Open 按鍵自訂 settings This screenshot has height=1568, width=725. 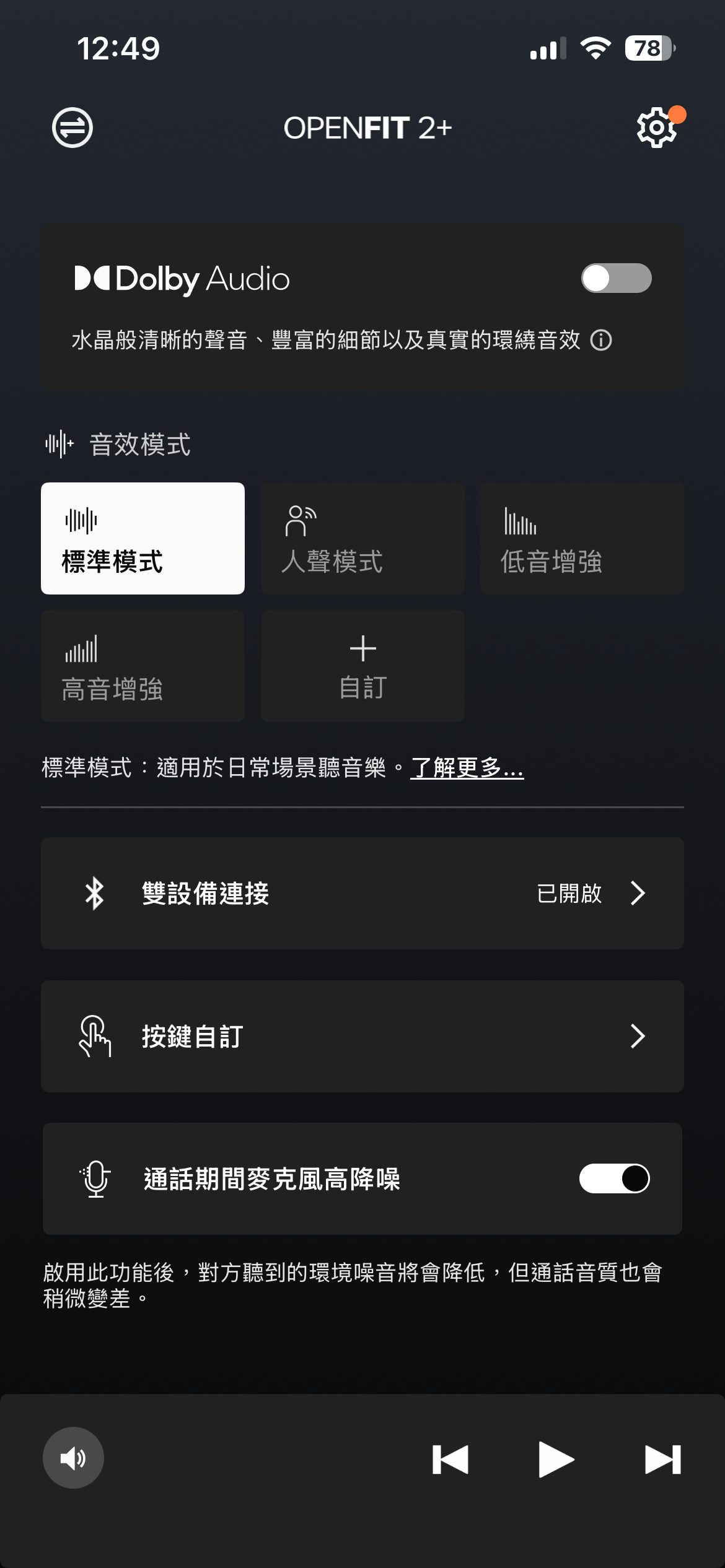click(x=362, y=1036)
